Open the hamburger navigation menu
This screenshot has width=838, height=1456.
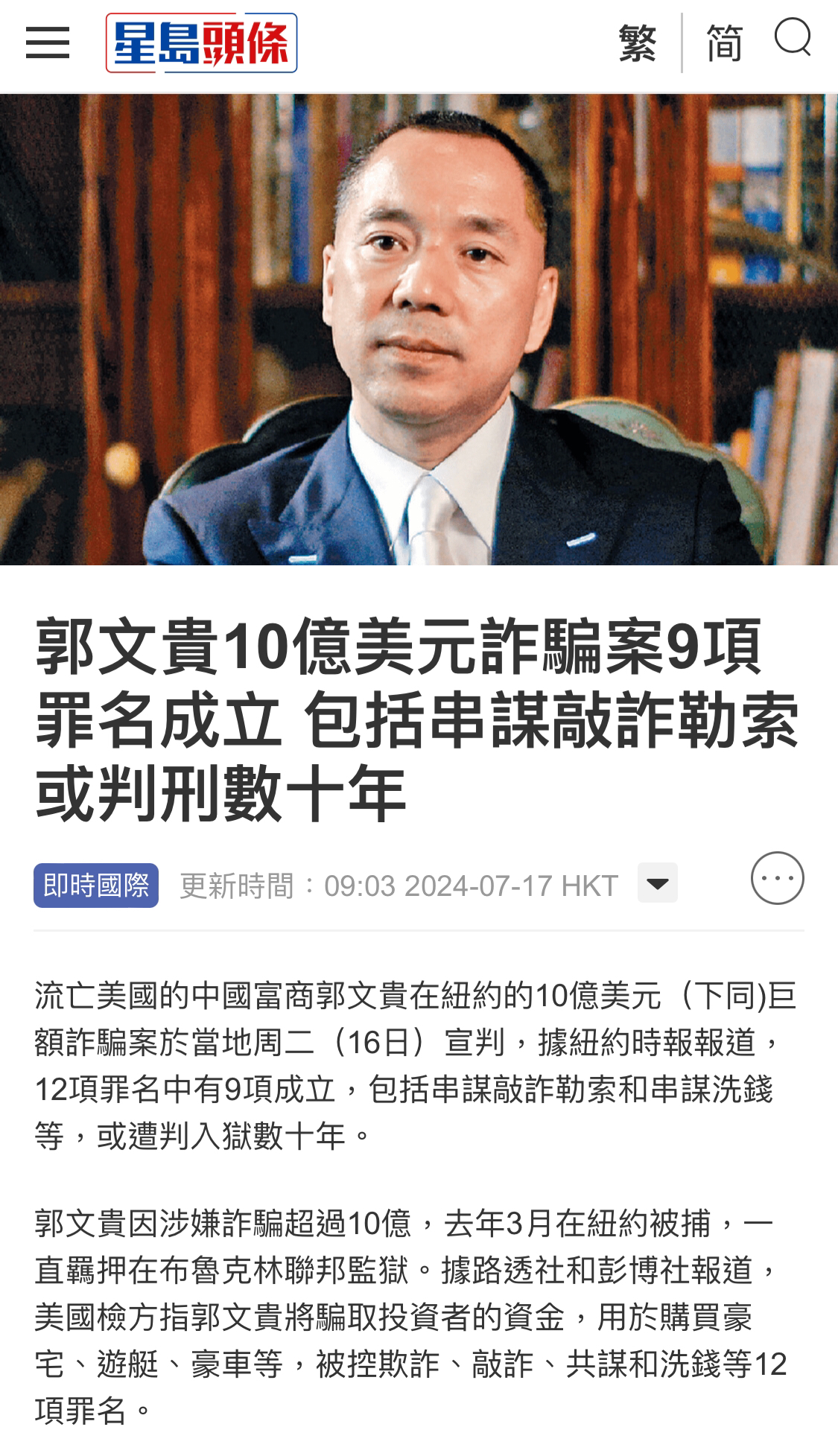tap(47, 42)
